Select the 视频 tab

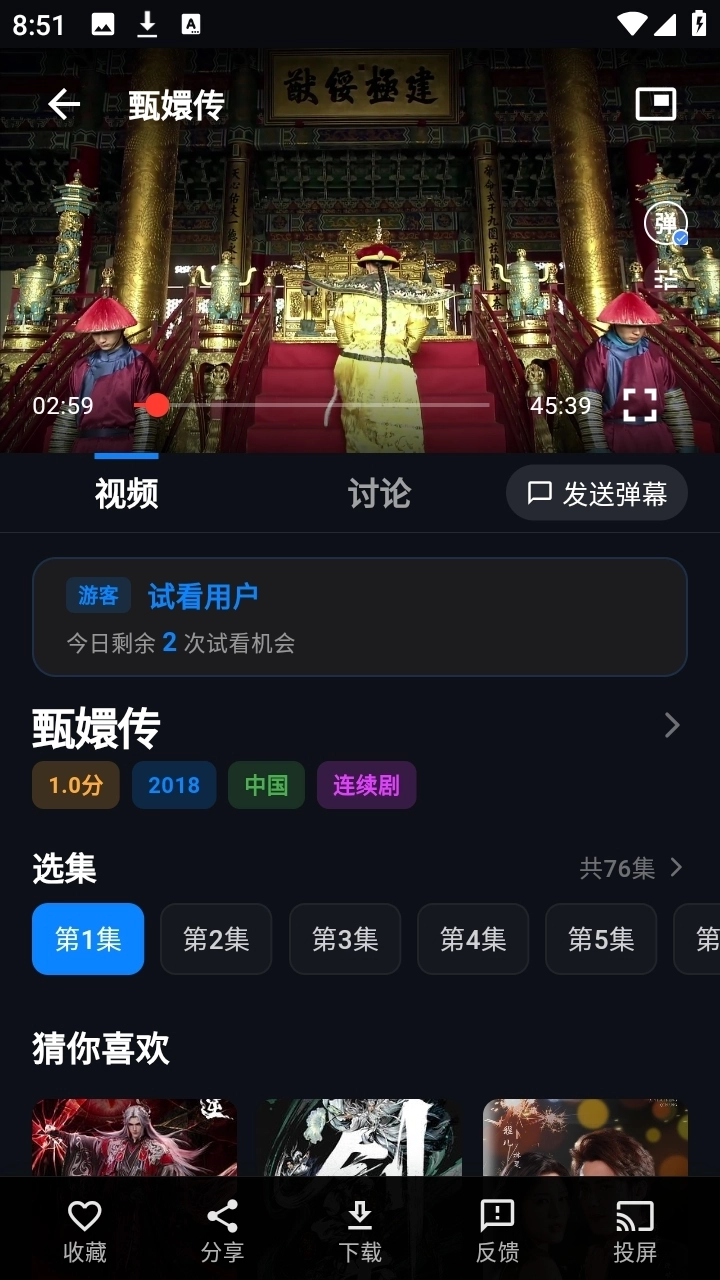(x=126, y=493)
